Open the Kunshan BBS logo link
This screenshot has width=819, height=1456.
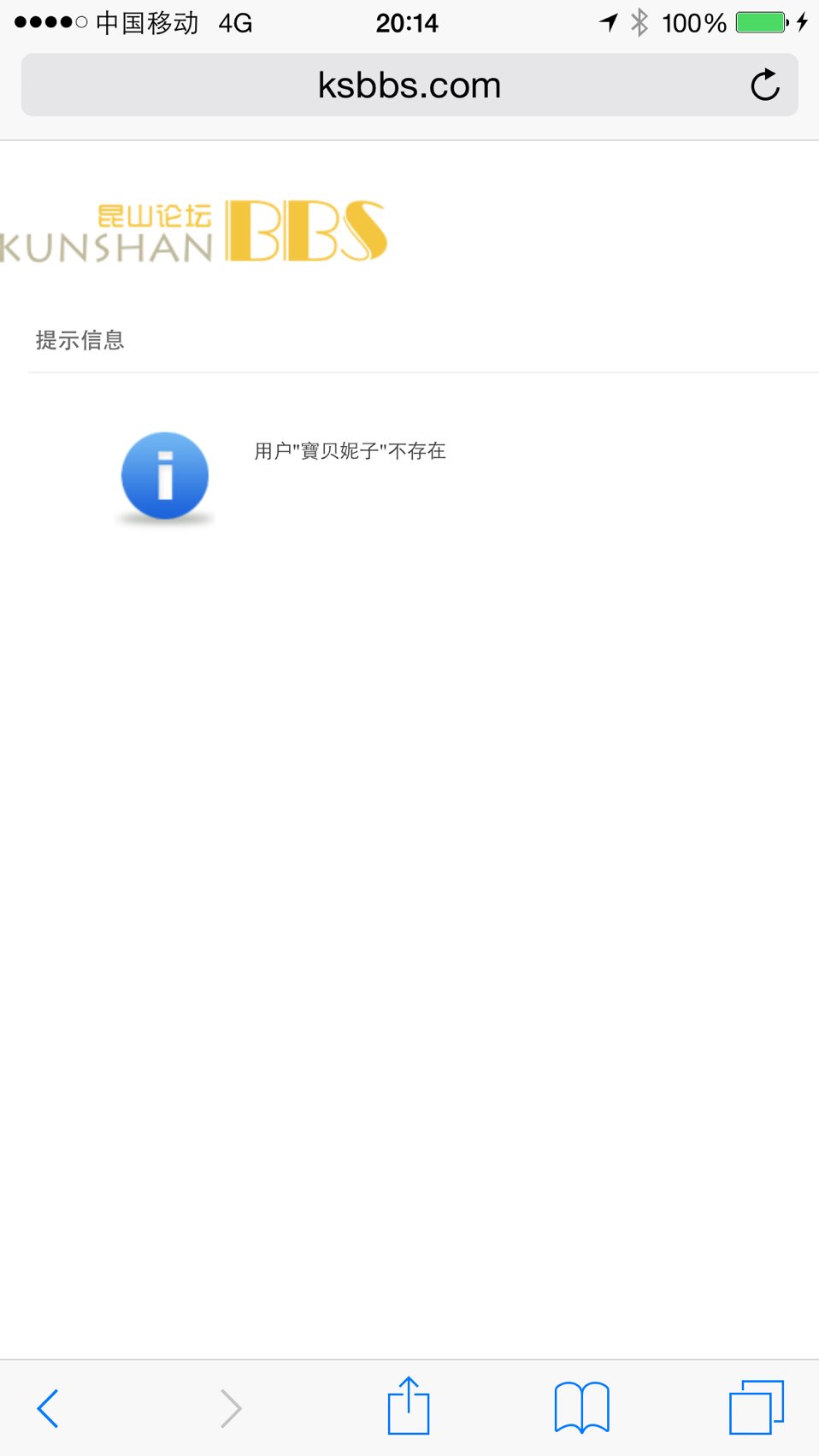[x=193, y=231]
